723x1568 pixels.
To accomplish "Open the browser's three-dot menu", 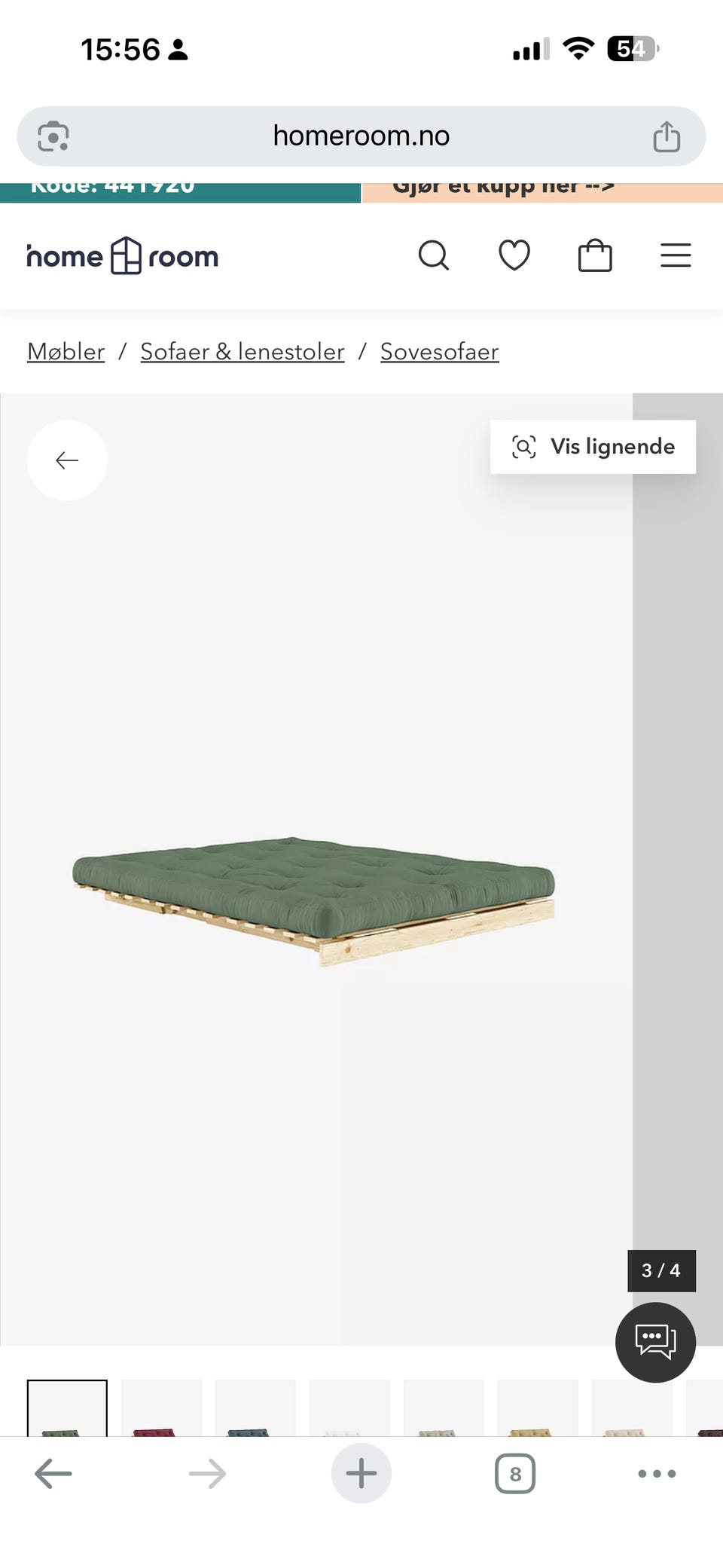I will click(x=657, y=1473).
